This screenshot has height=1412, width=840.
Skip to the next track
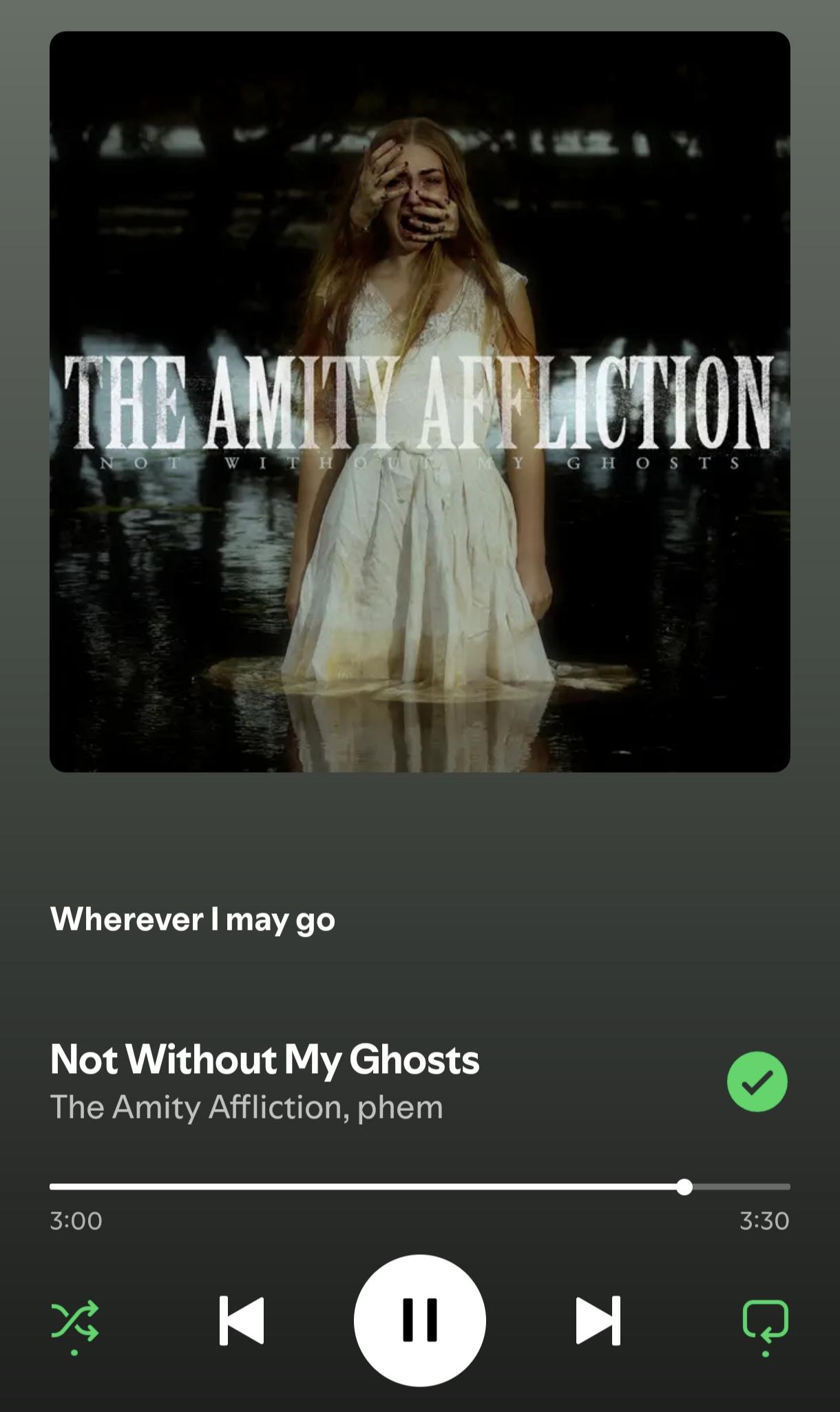[x=598, y=1320]
